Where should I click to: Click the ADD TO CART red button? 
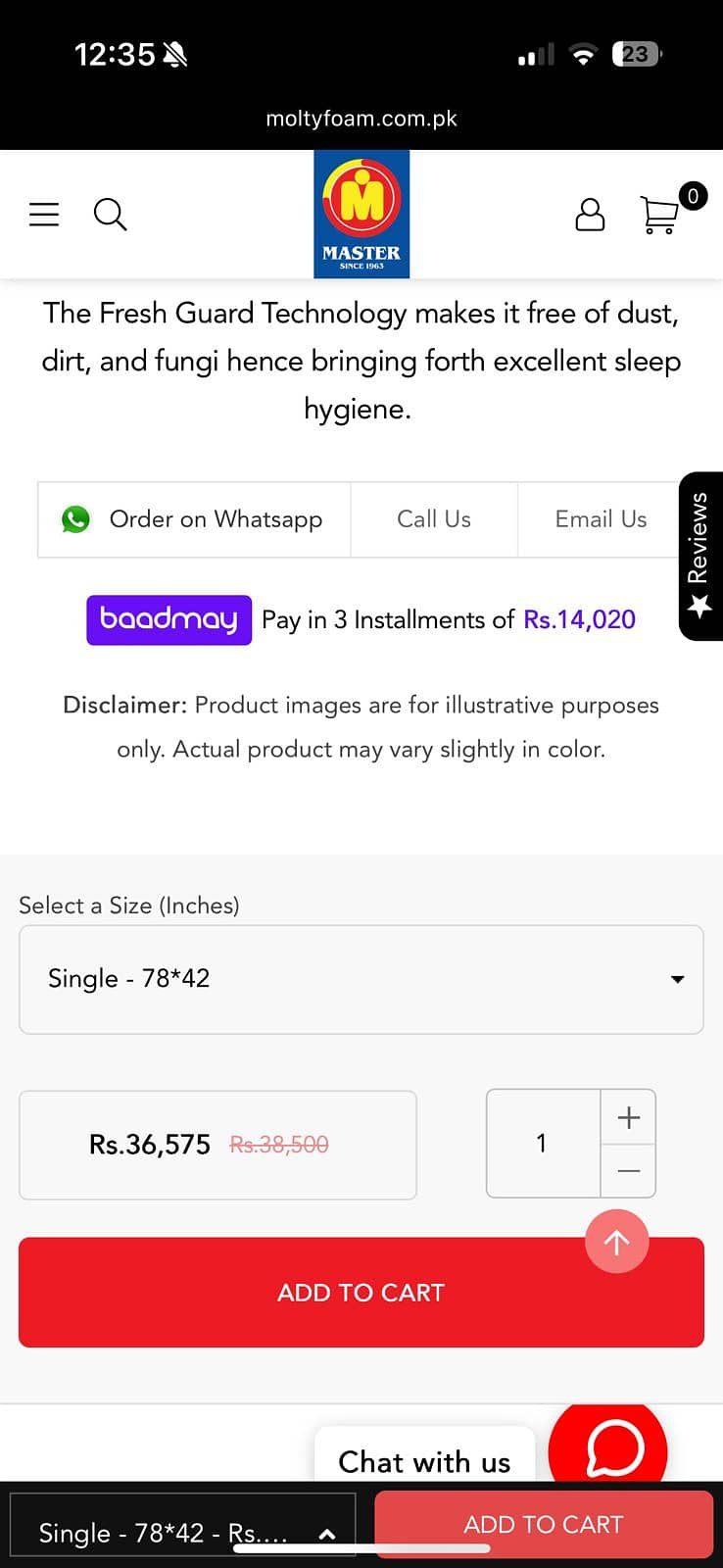pyautogui.click(x=361, y=1292)
